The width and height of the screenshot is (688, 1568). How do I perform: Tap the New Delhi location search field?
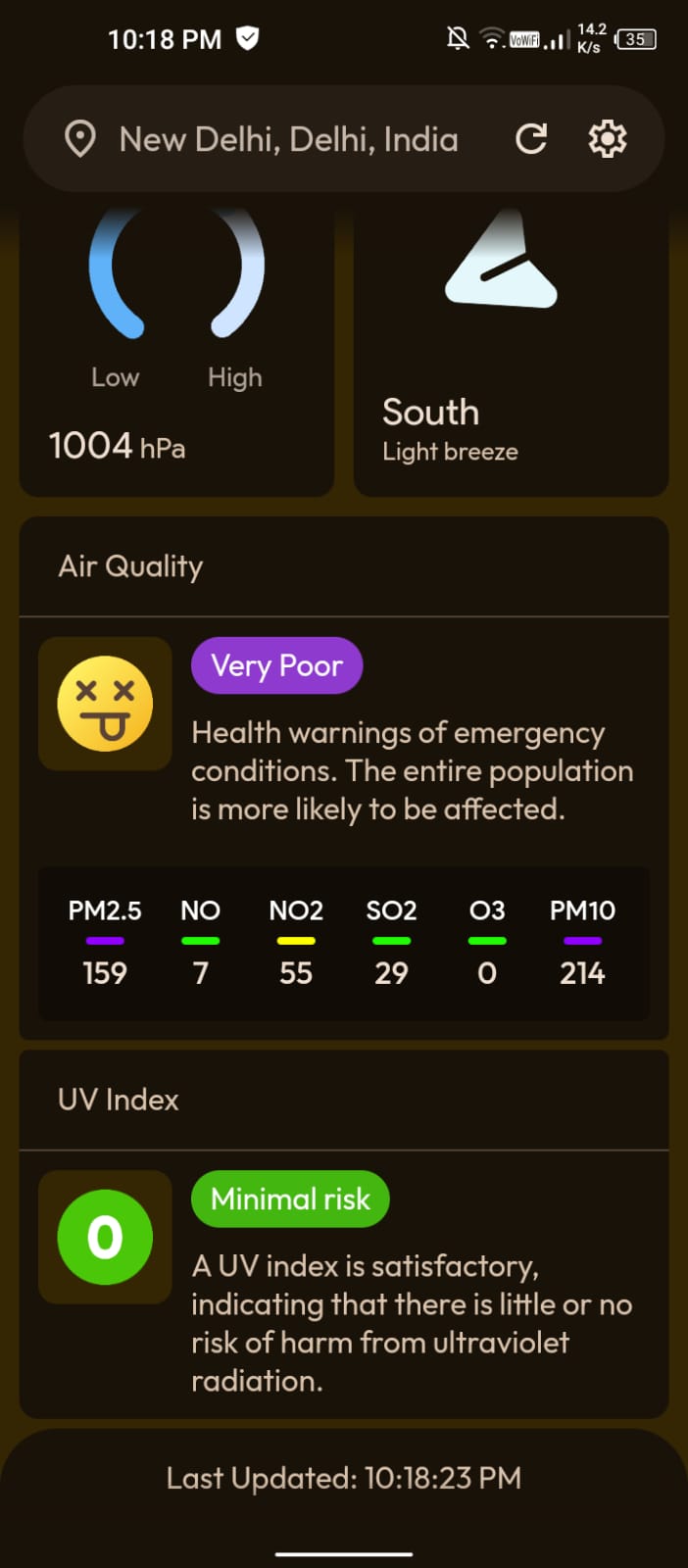pos(288,139)
